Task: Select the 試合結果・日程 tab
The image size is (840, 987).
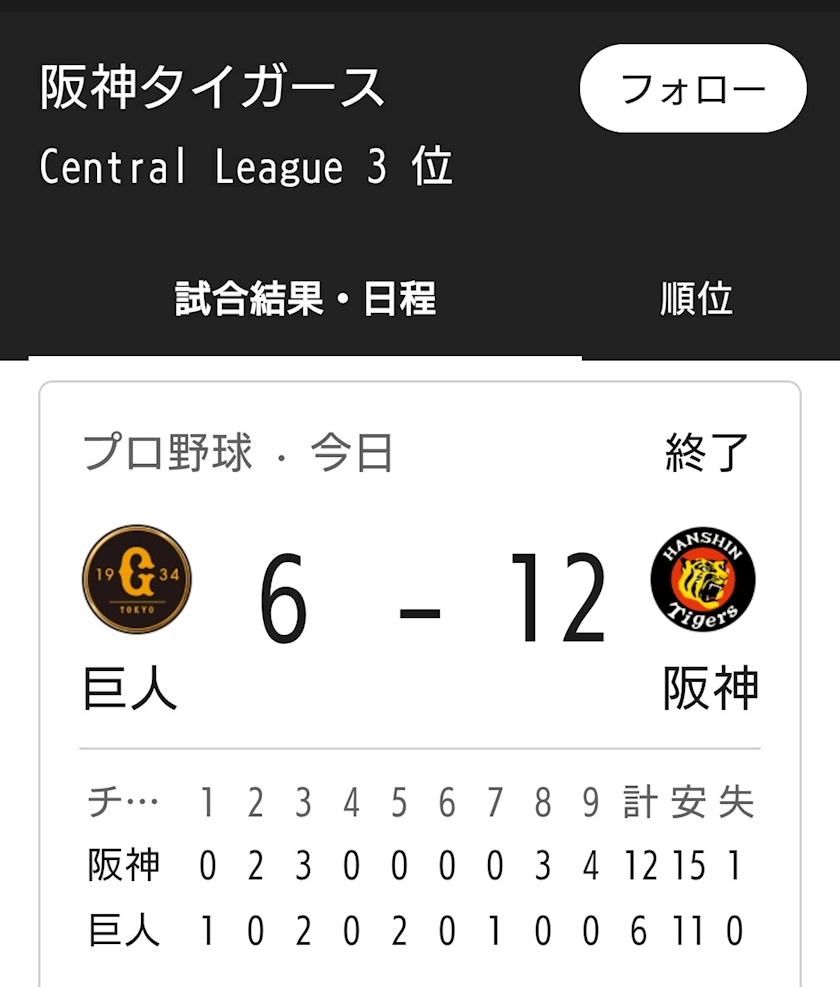Action: pos(305,298)
